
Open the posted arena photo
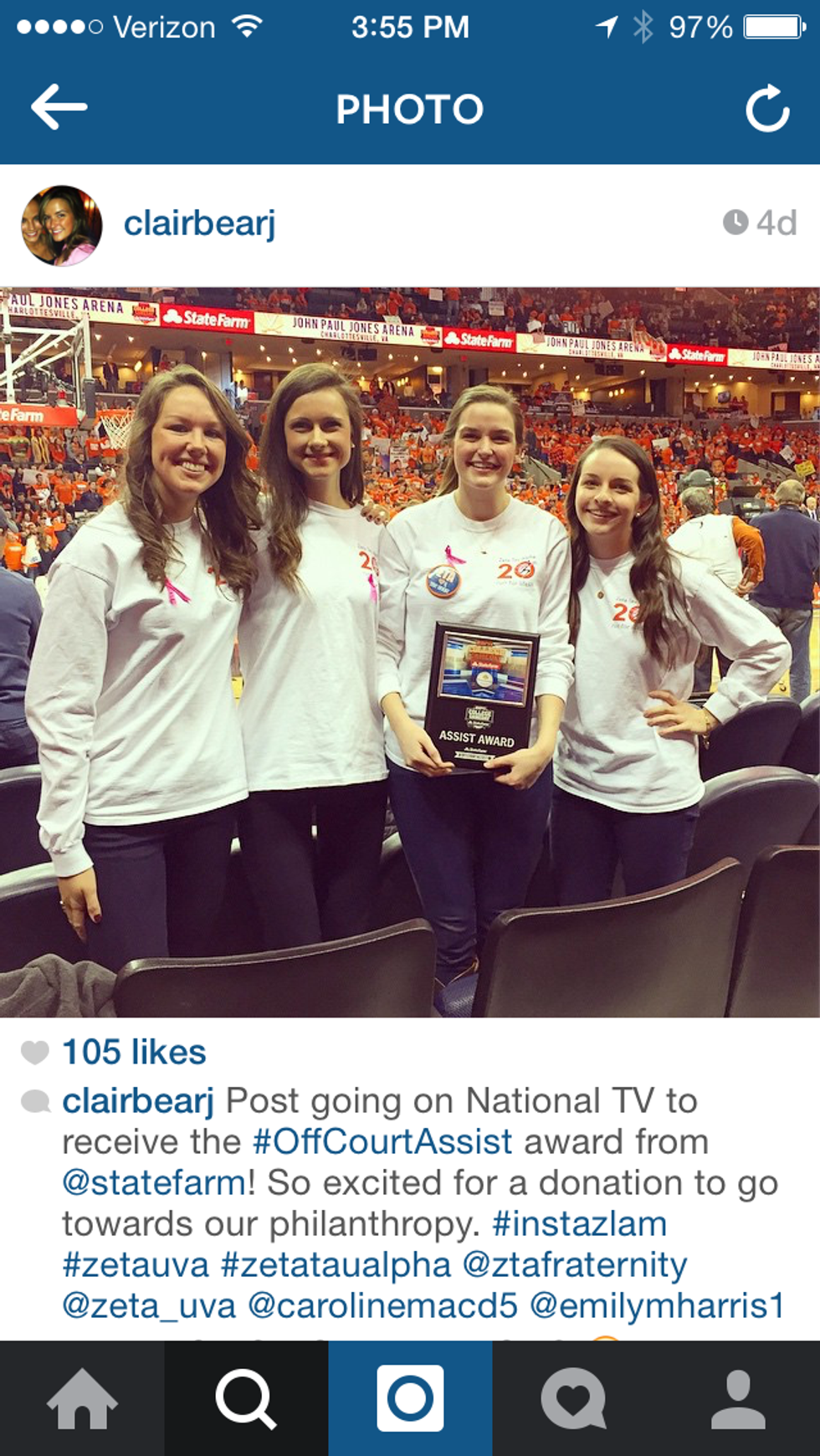point(410,653)
